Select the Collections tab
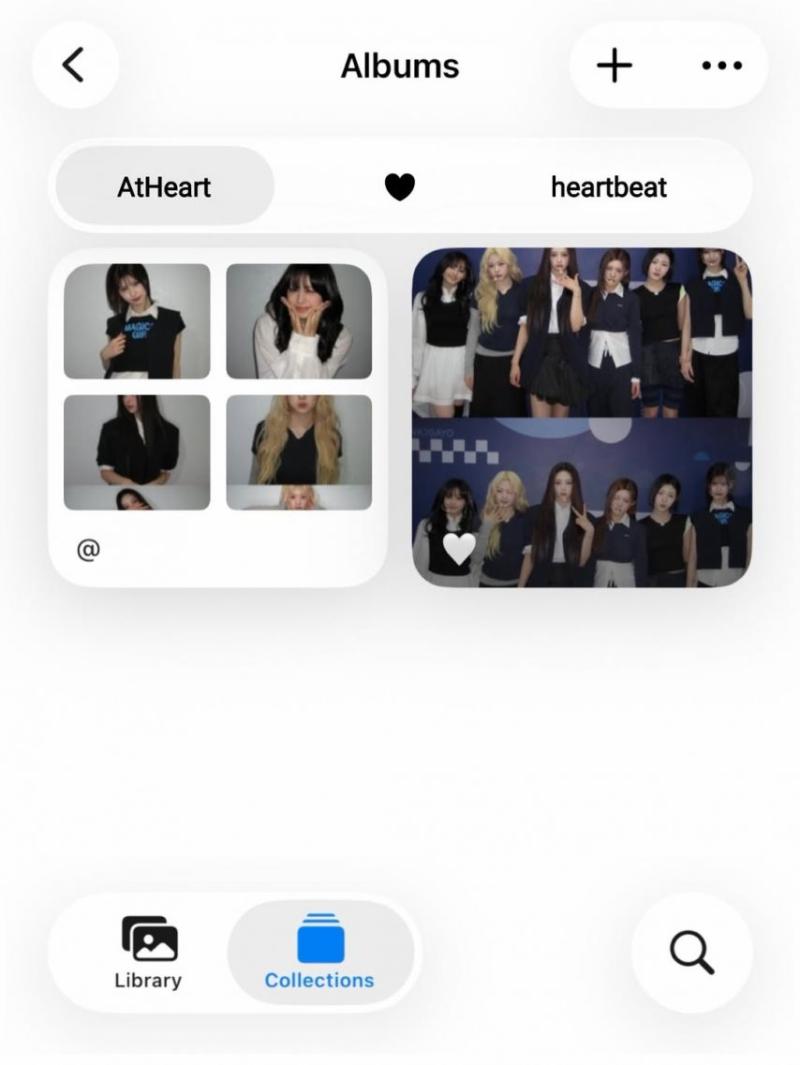The width and height of the screenshot is (800, 1065). point(320,952)
